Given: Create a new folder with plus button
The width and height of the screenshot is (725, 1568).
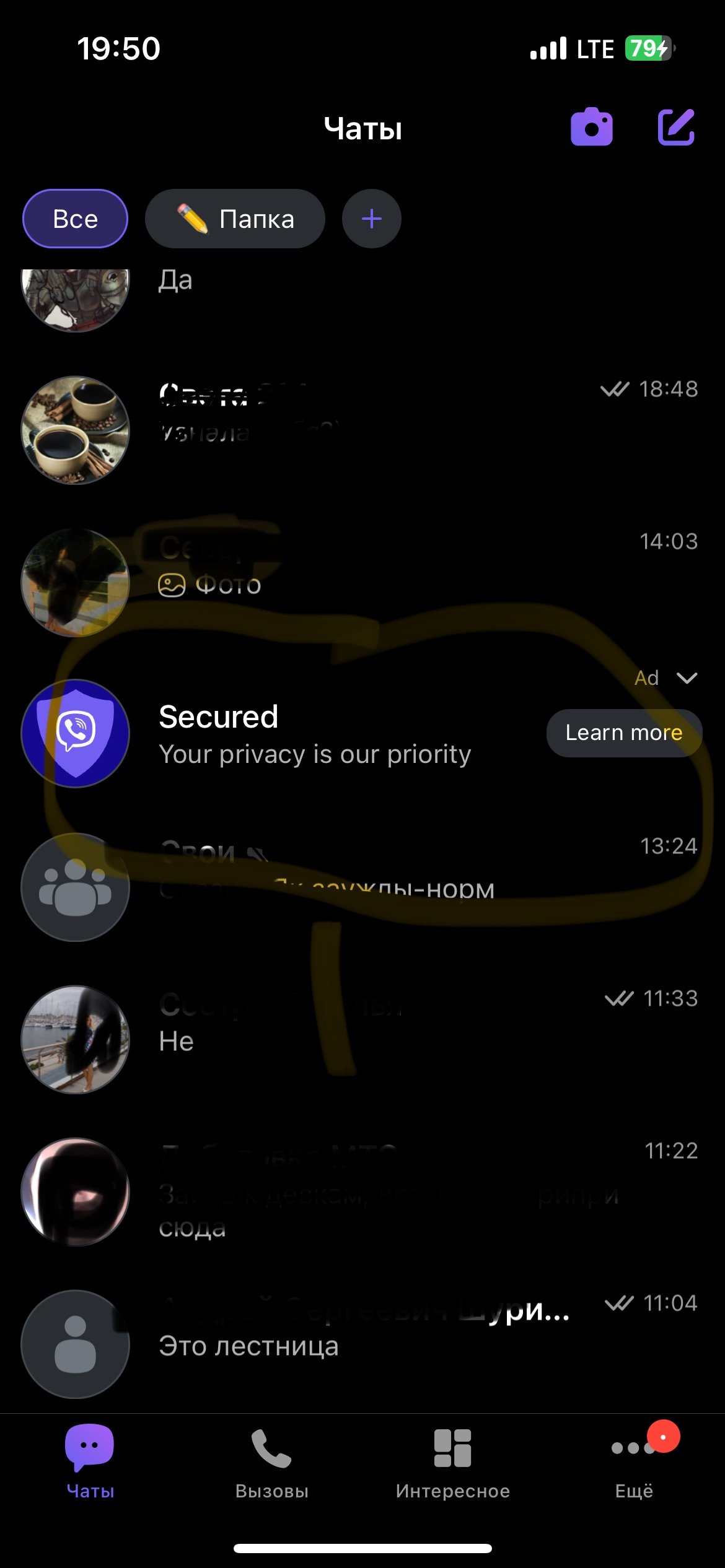Looking at the screenshot, I should tap(371, 219).
